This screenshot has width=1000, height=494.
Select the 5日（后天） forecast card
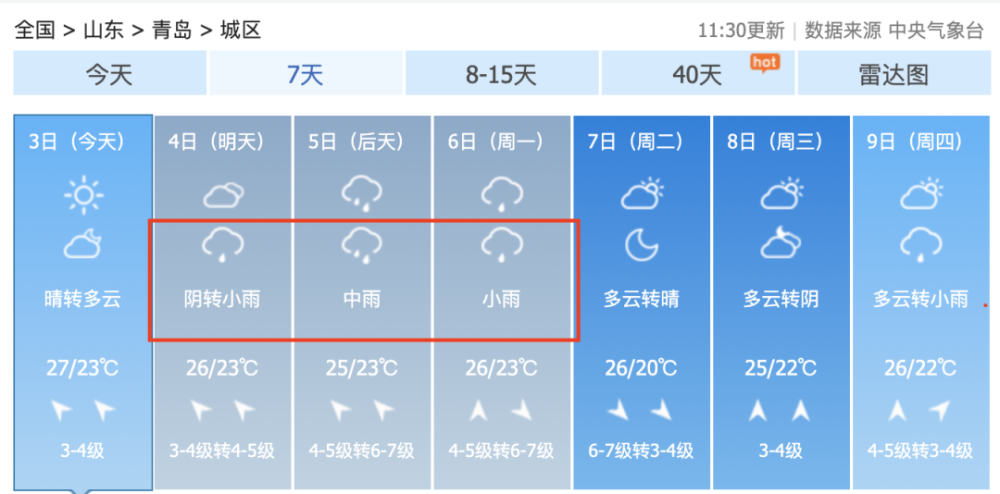click(x=362, y=300)
